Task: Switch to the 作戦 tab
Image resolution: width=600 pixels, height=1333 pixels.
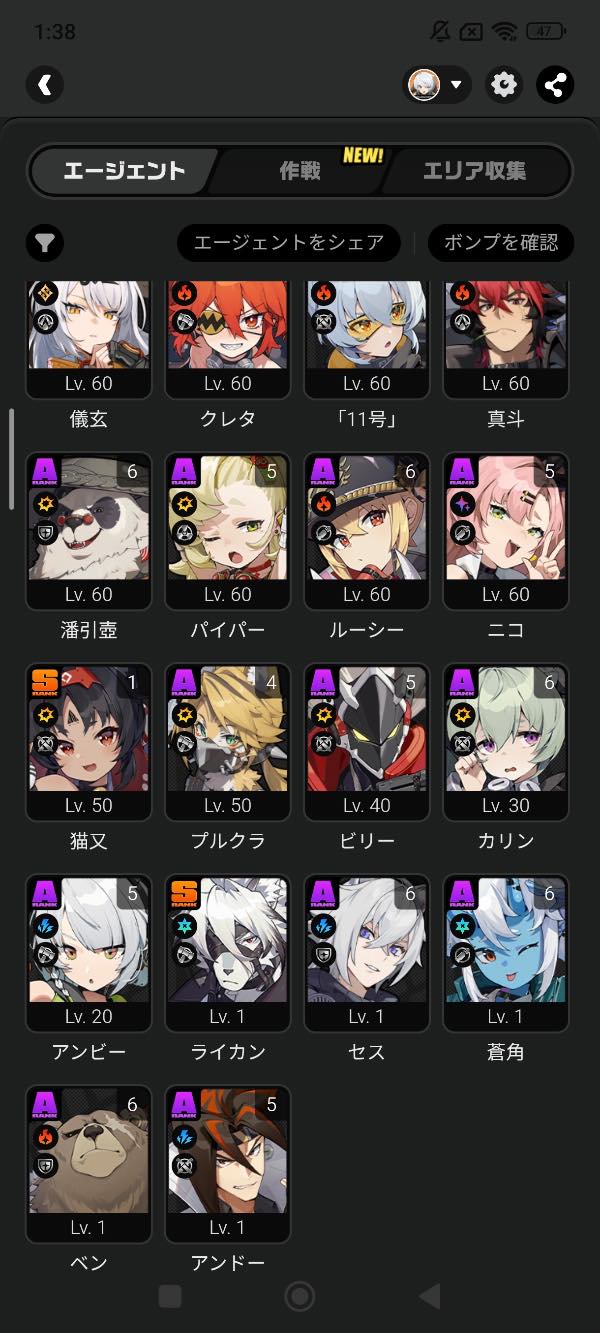Action: click(x=300, y=171)
